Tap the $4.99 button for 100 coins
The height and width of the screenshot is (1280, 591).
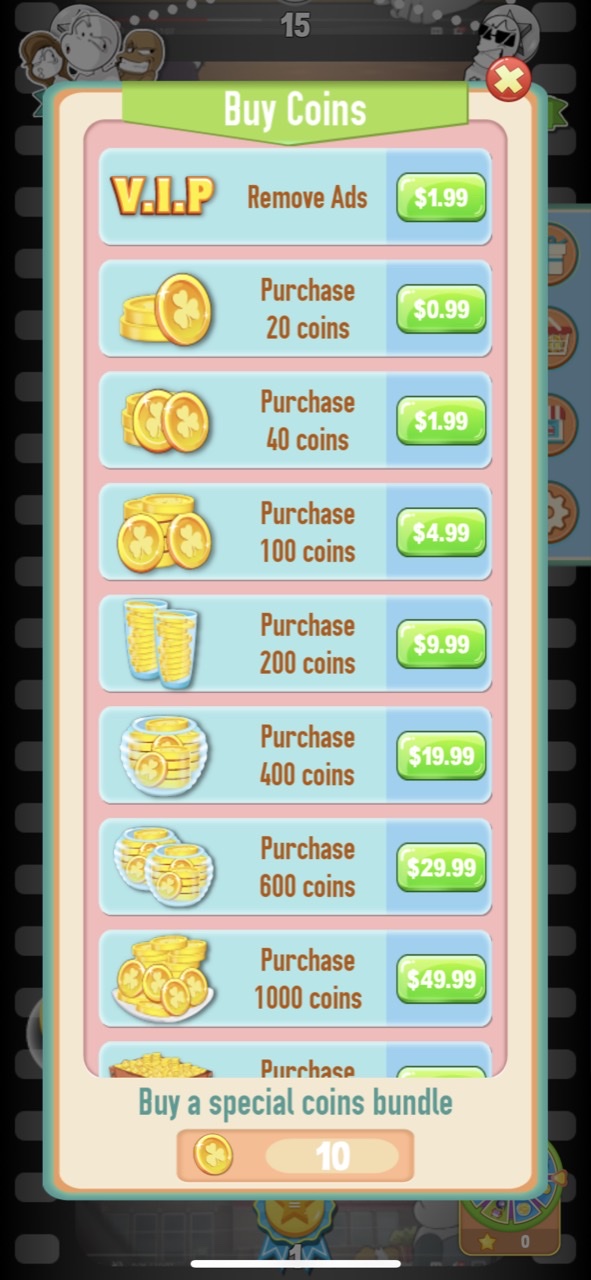tap(441, 532)
